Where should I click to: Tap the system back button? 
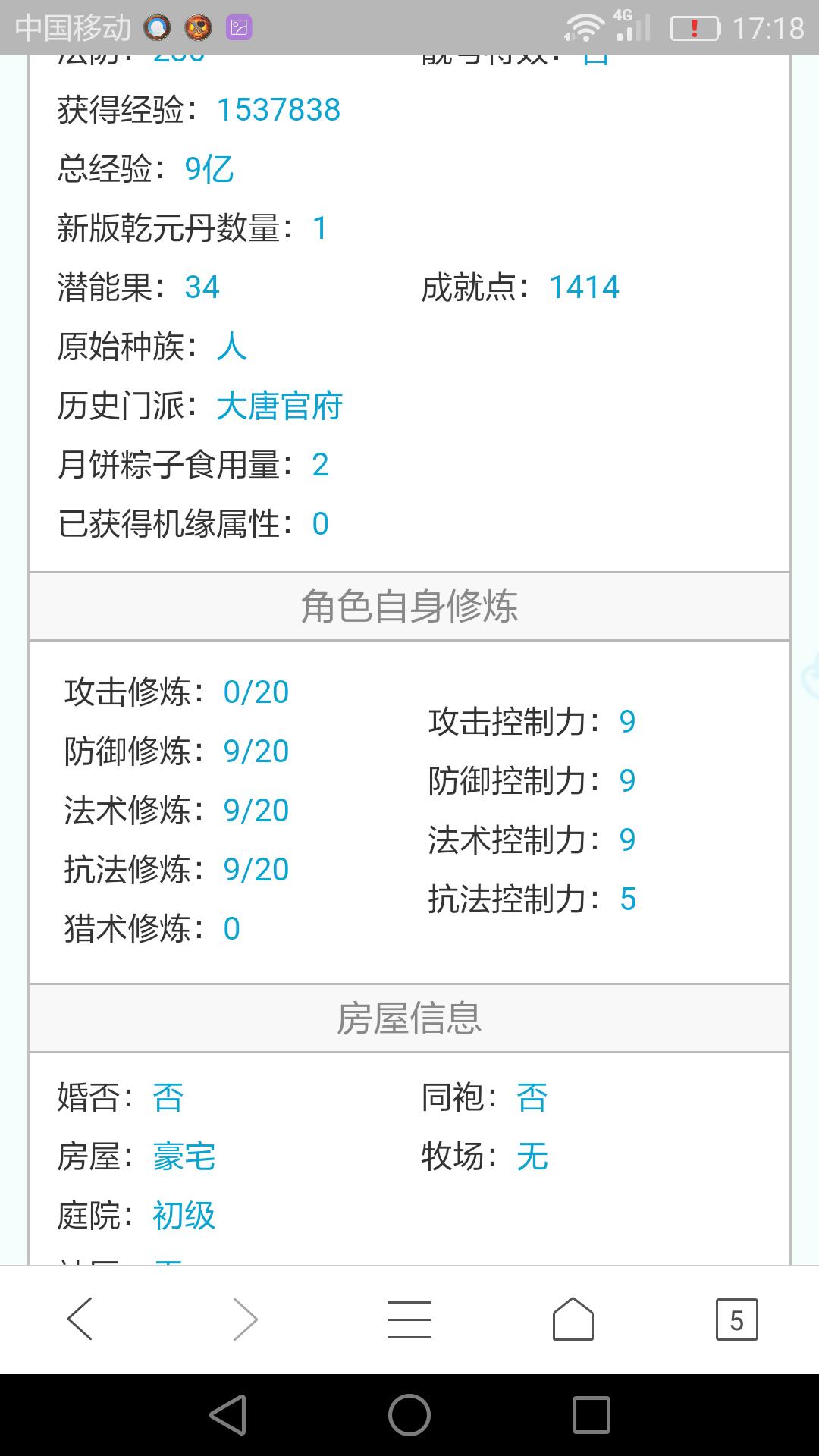coord(228,1415)
